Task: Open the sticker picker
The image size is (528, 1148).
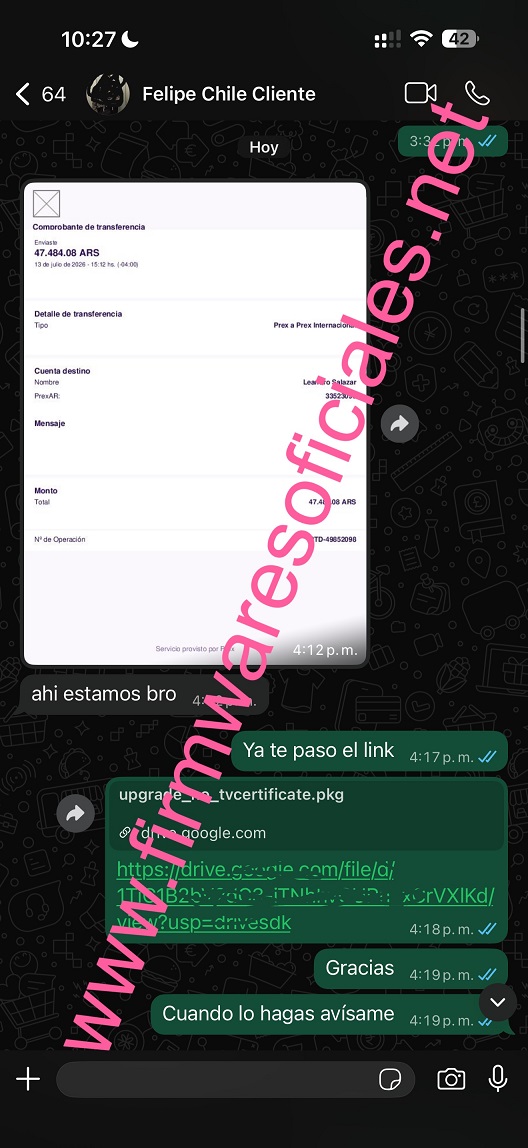Action: [x=390, y=1079]
